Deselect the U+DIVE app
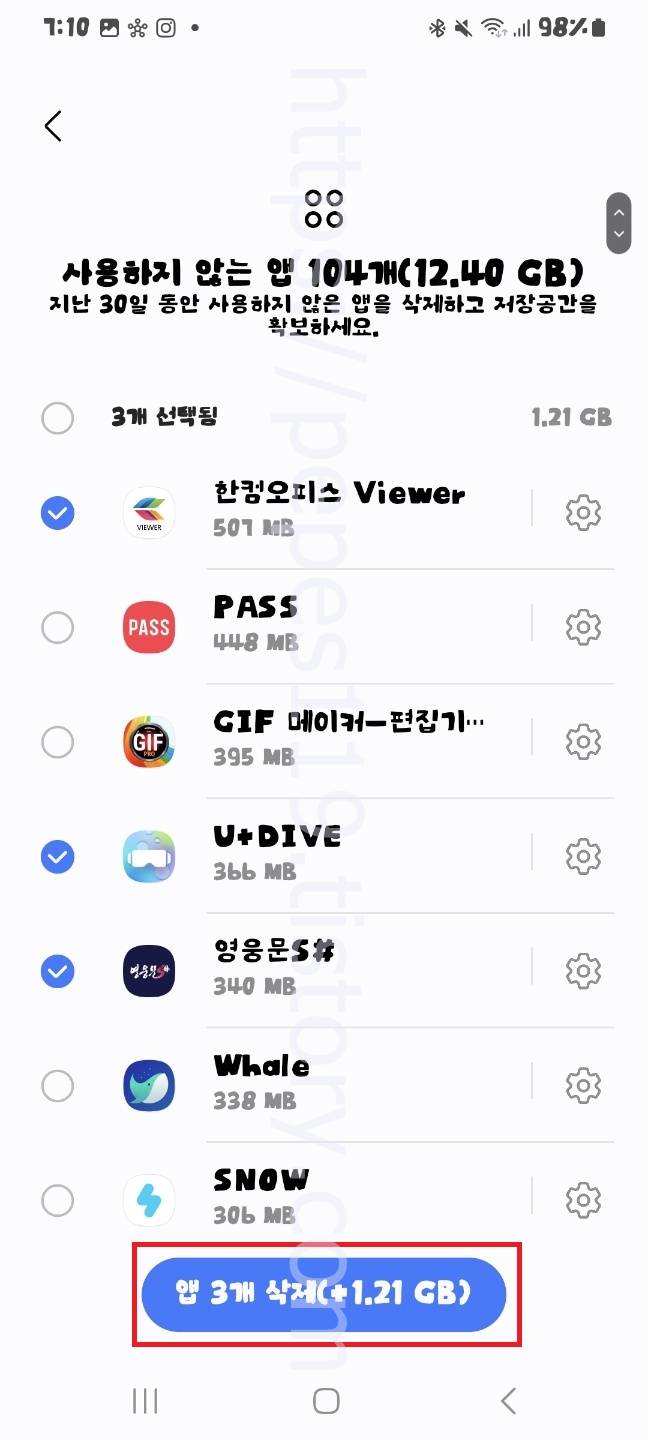The image size is (648, 1440). (57, 856)
